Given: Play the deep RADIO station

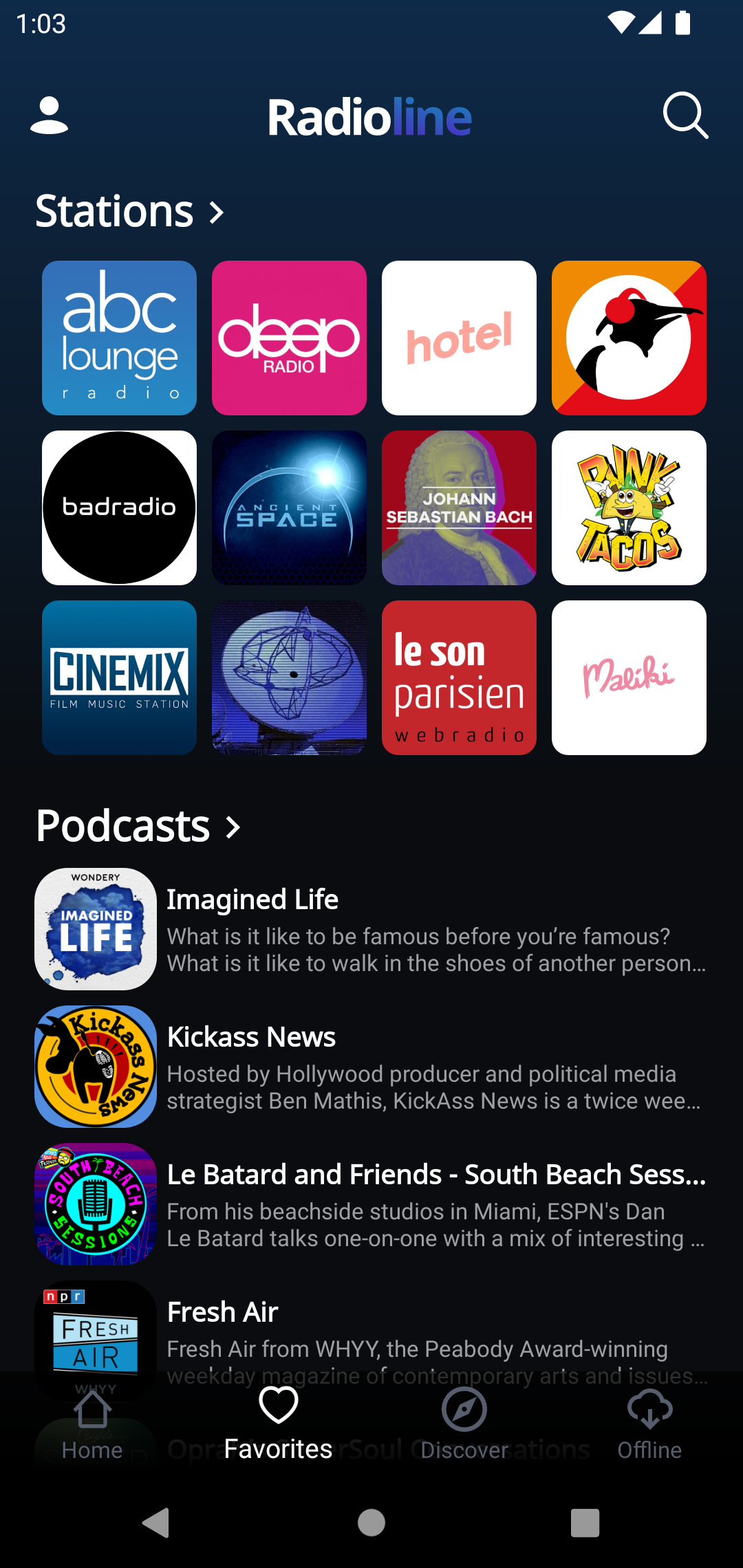Looking at the screenshot, I should pos(289,338).
